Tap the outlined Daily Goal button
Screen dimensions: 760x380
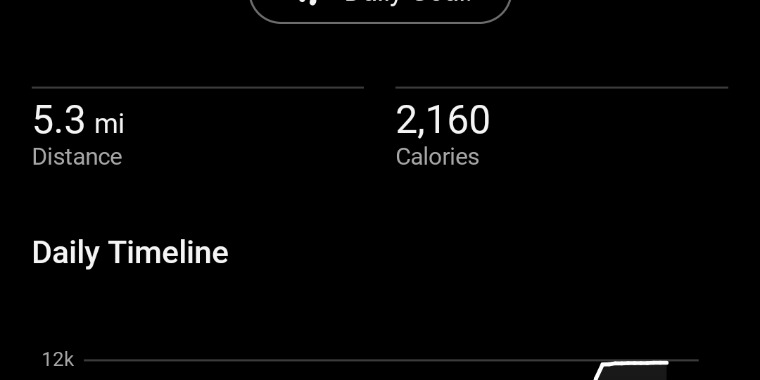pos(380,9)
